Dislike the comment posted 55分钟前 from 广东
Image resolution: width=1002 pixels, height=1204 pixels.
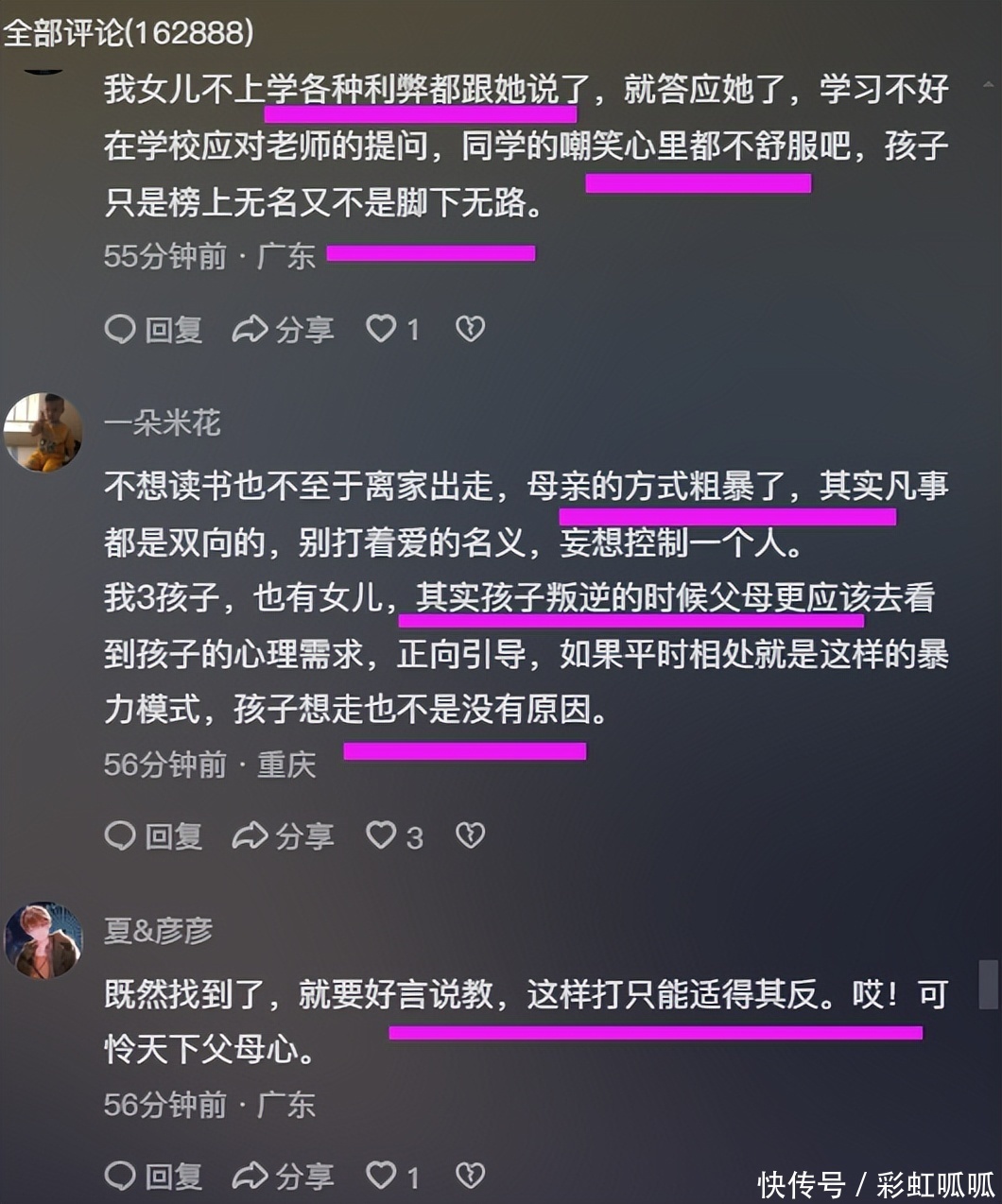point(470,329)
